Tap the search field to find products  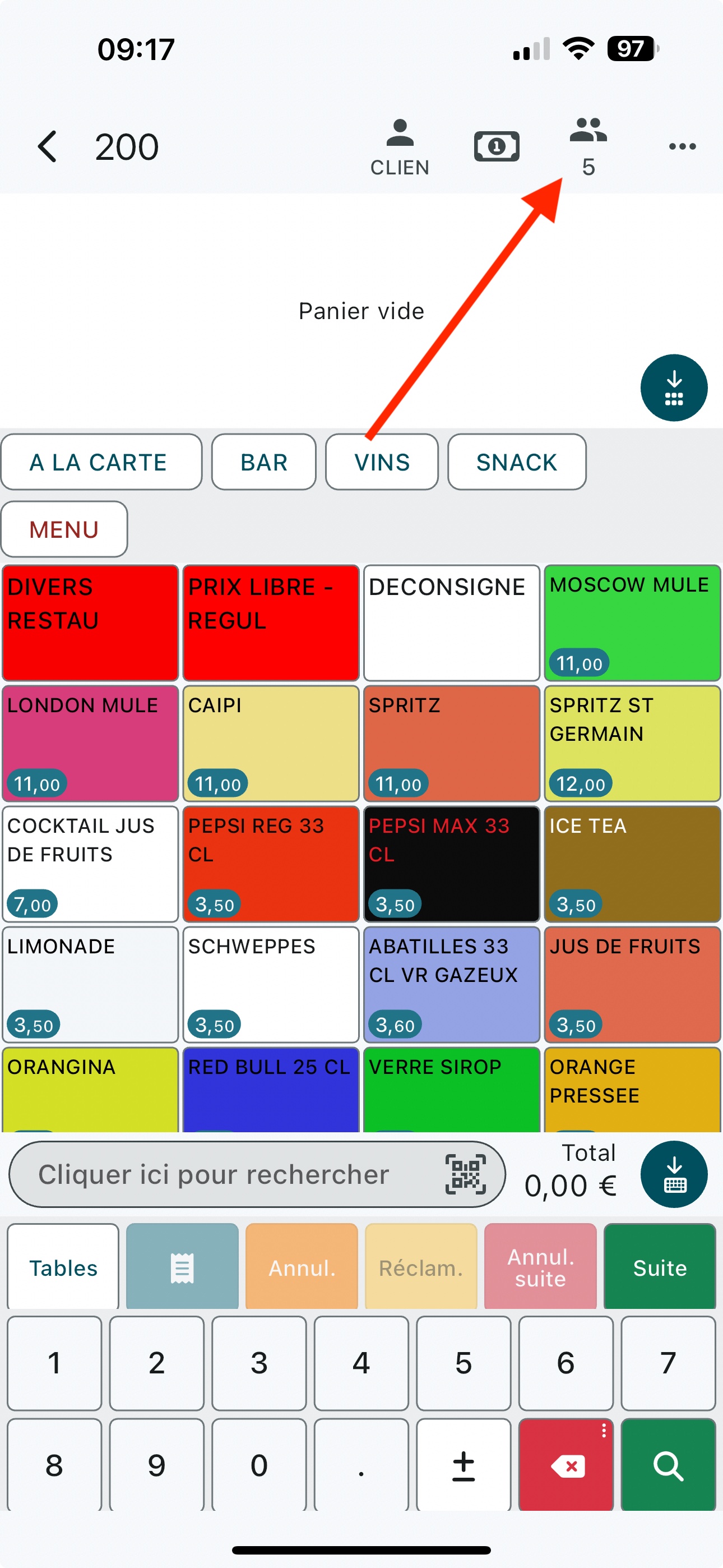(257, 1174)
